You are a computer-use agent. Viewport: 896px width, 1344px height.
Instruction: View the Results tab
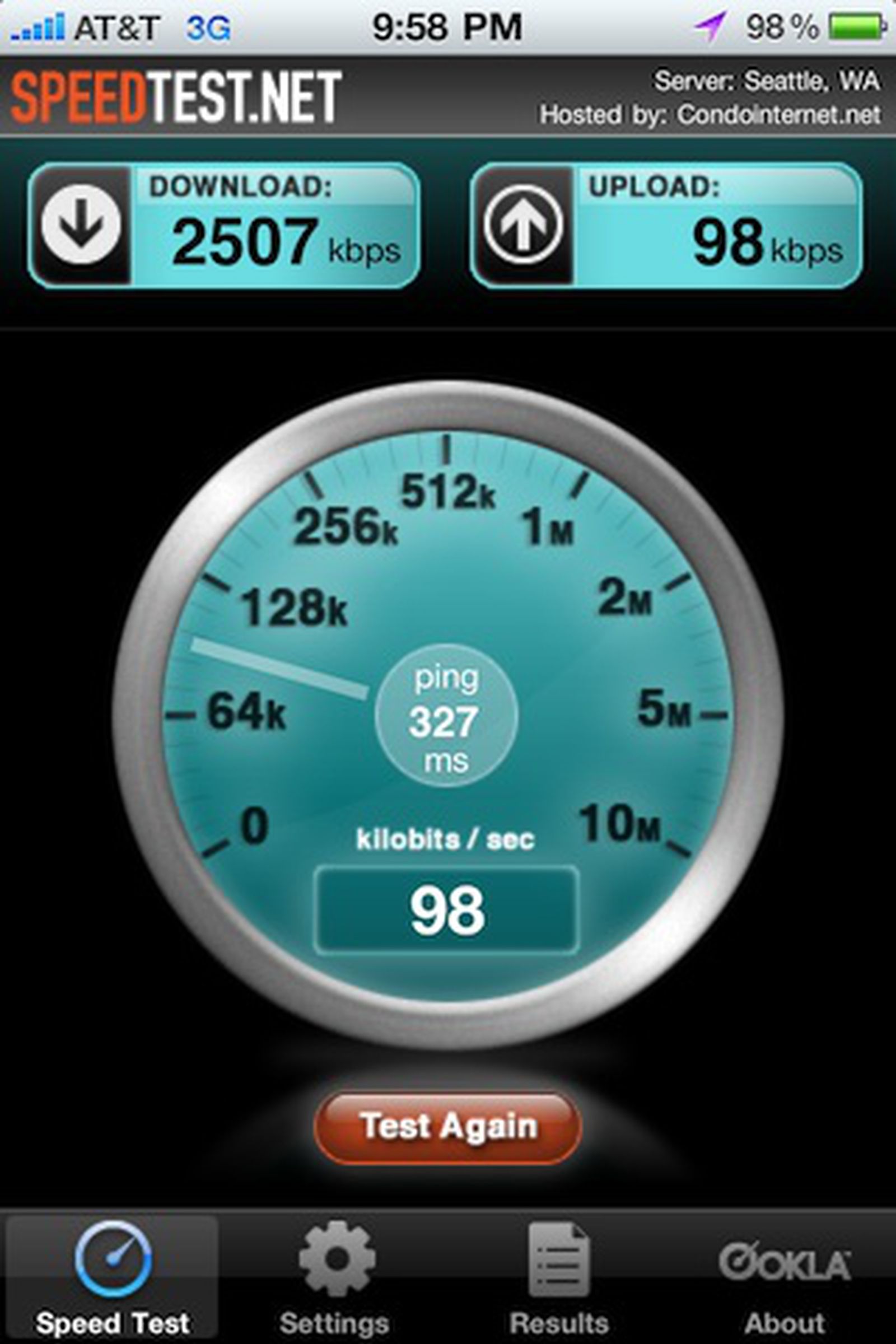click(559, 1279)
